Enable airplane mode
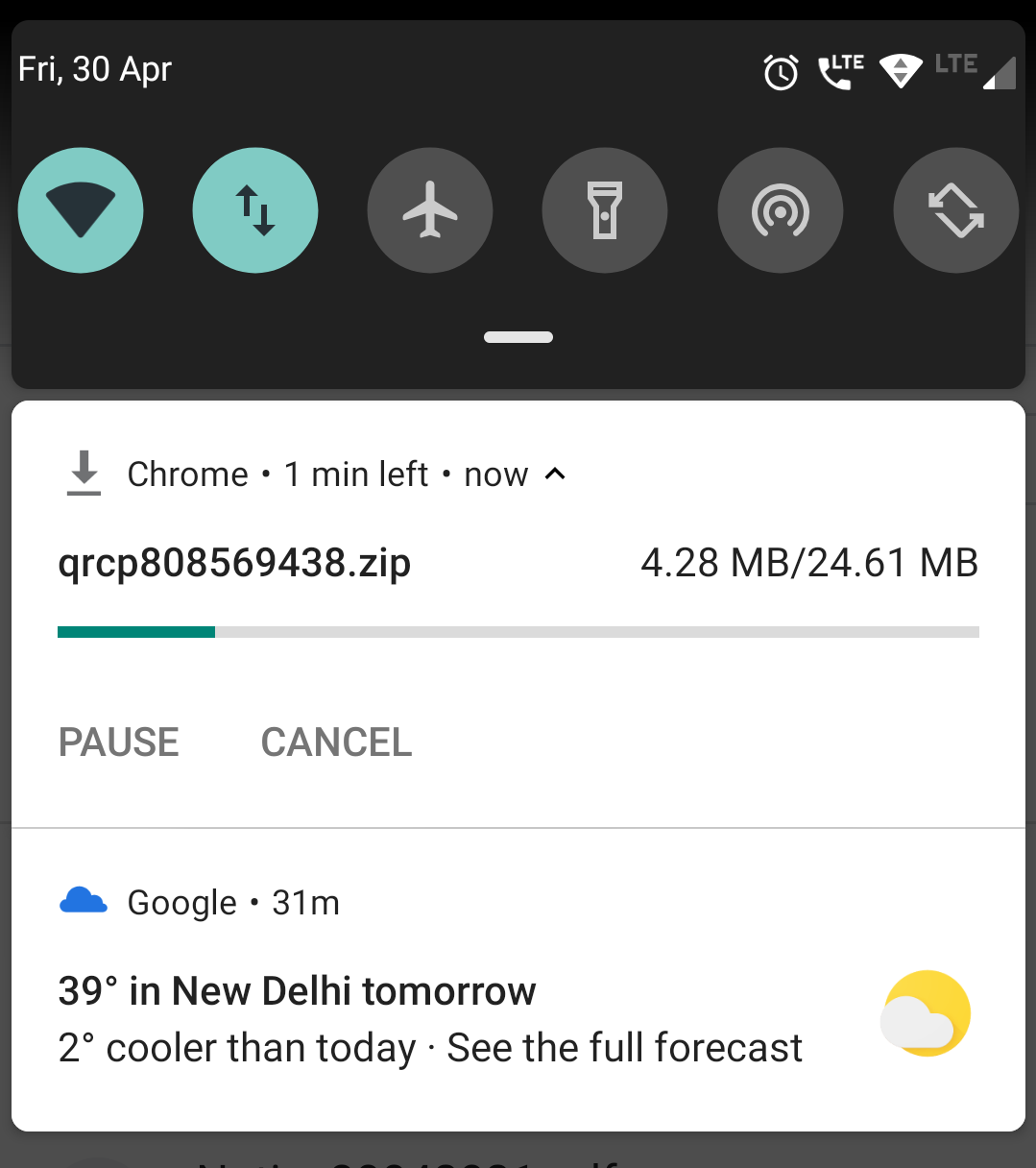1036x1168 pixels. click(430, 210)
